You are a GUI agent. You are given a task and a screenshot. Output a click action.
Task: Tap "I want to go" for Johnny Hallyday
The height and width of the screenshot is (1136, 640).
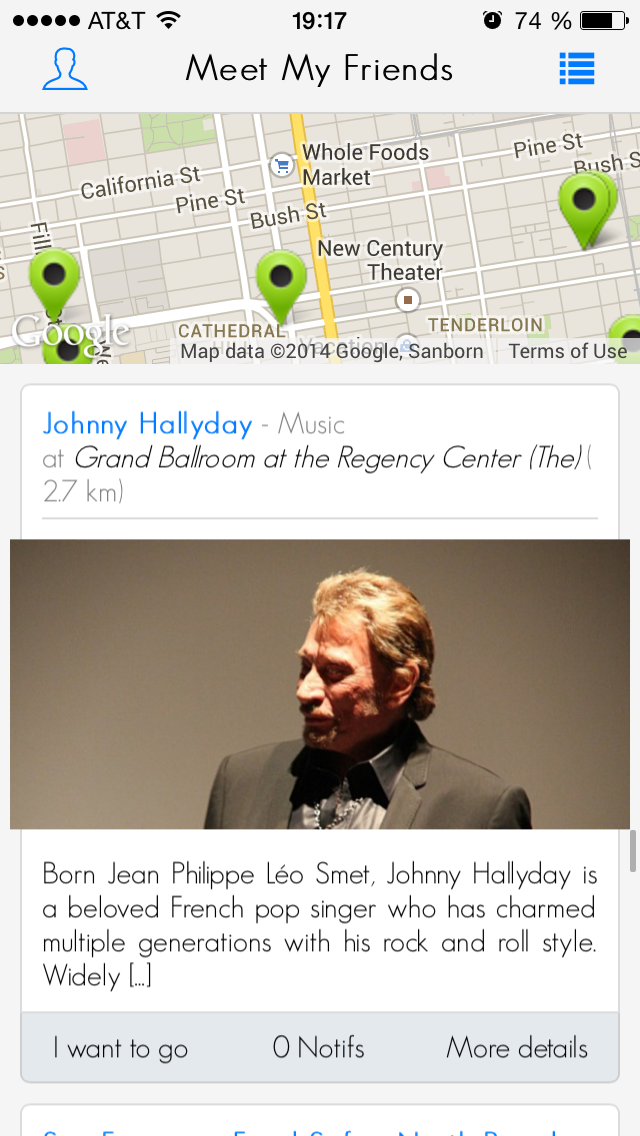(120, 1047)
